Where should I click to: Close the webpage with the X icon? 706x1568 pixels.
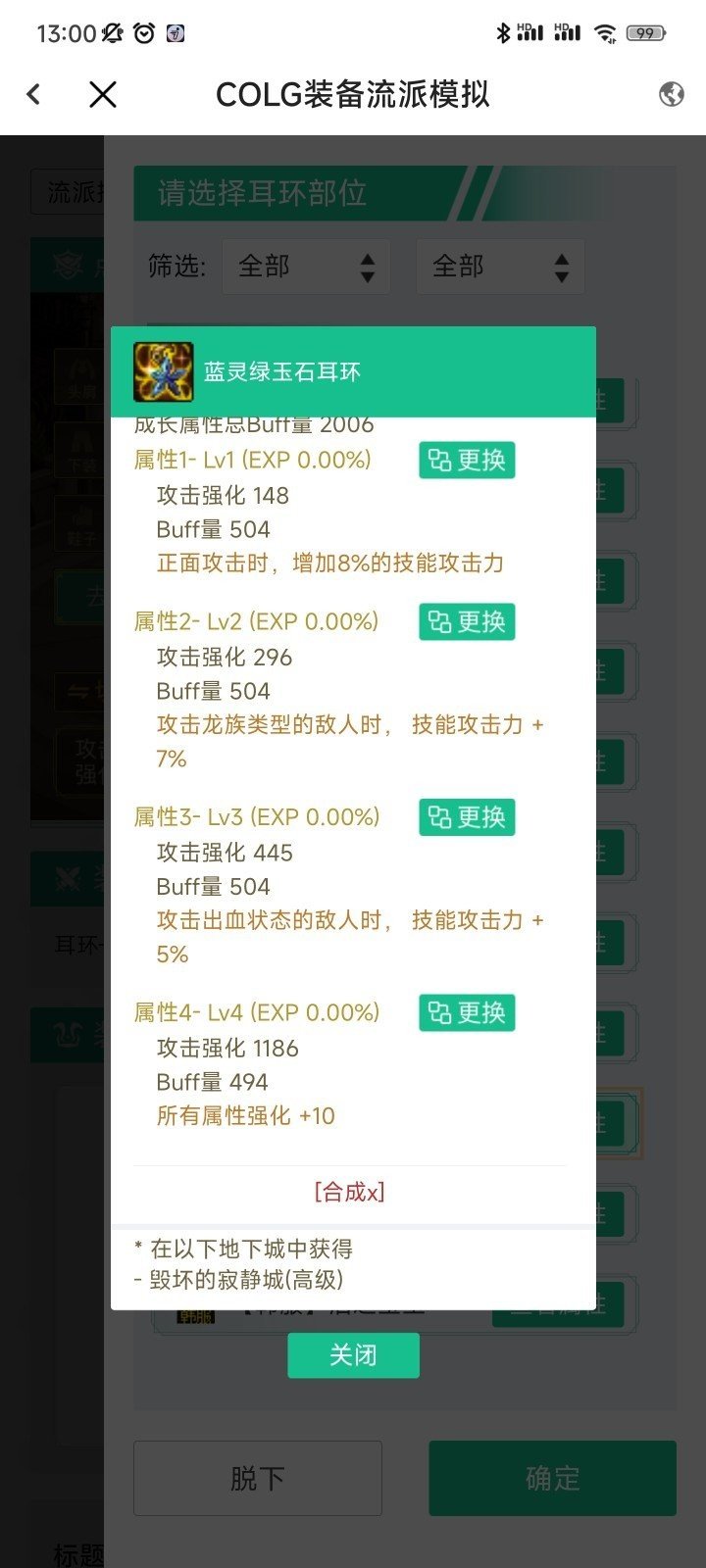pos(103,94)
